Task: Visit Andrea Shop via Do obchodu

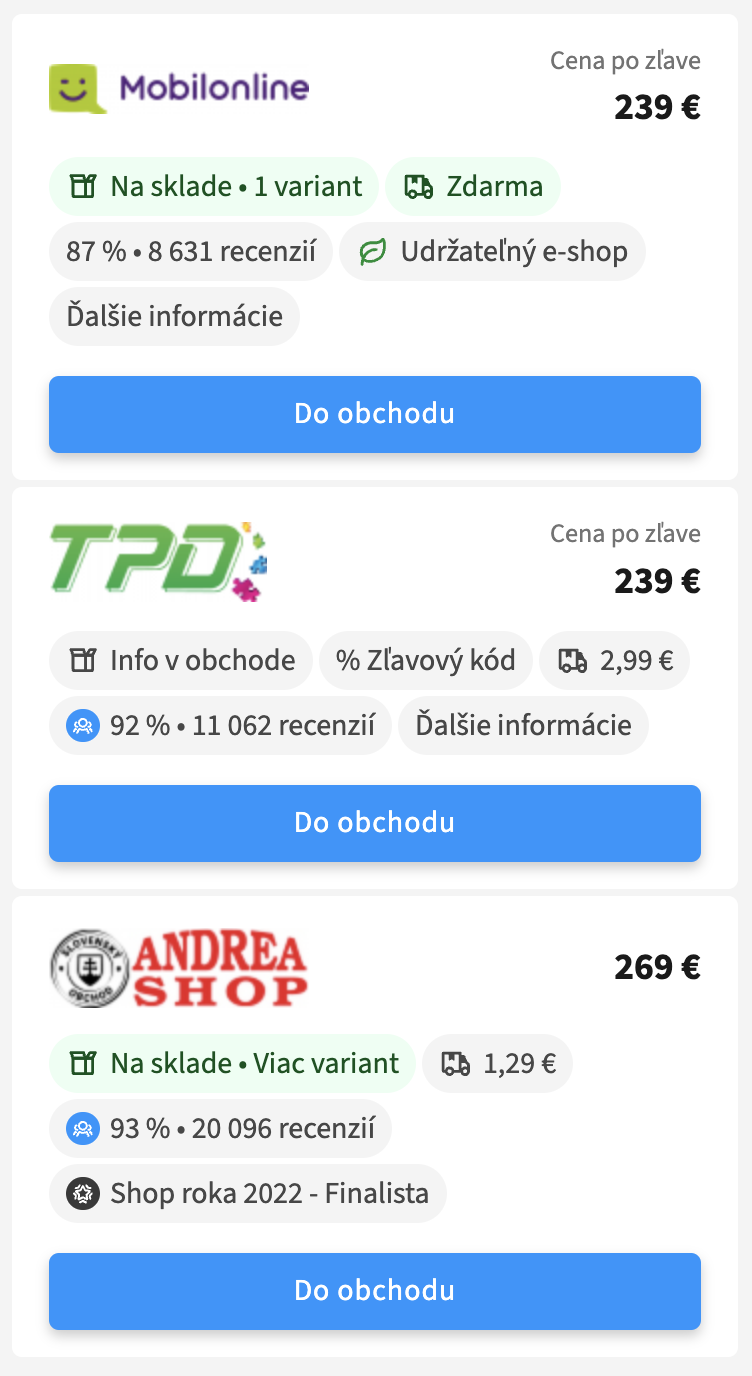Action: point(375,1291)
